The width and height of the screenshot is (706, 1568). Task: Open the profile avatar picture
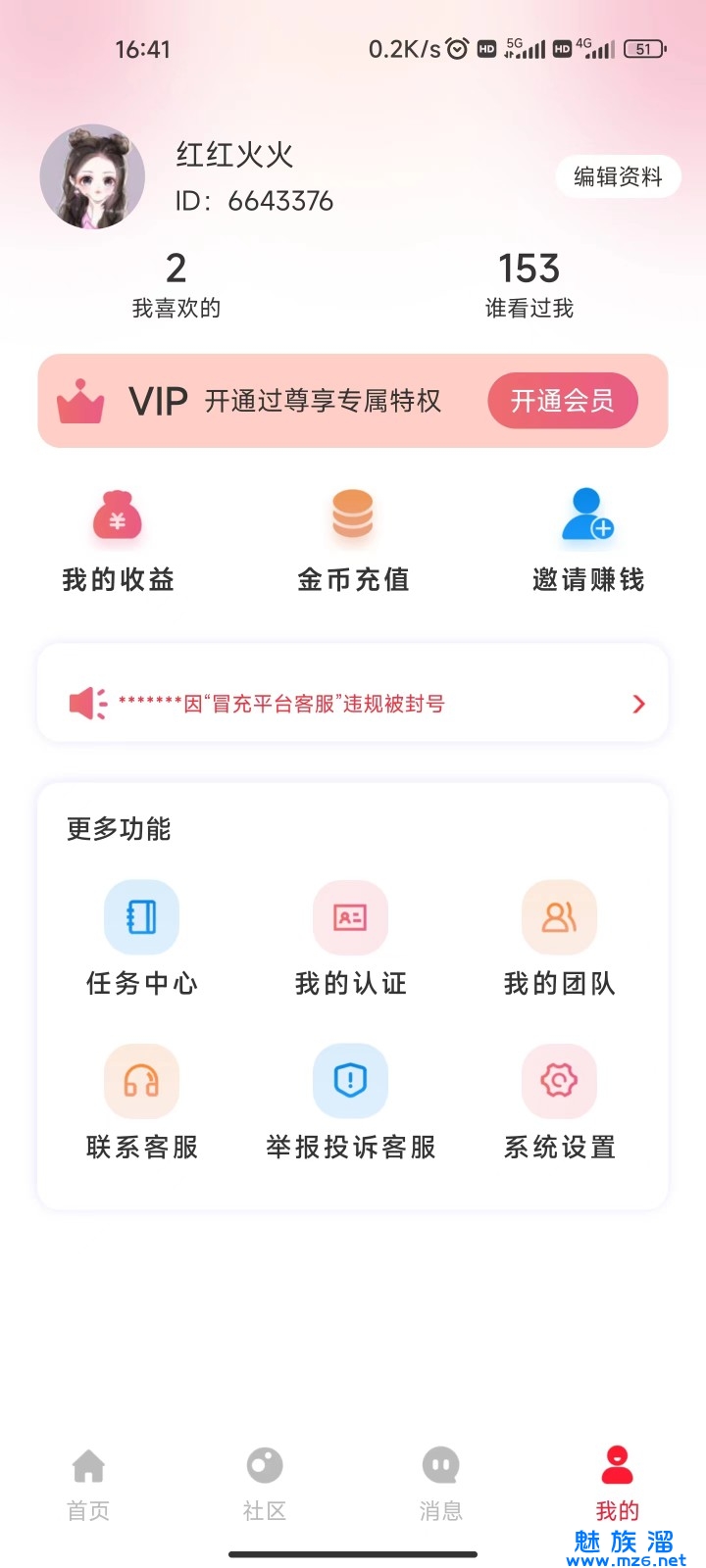[x=92, y=177]
